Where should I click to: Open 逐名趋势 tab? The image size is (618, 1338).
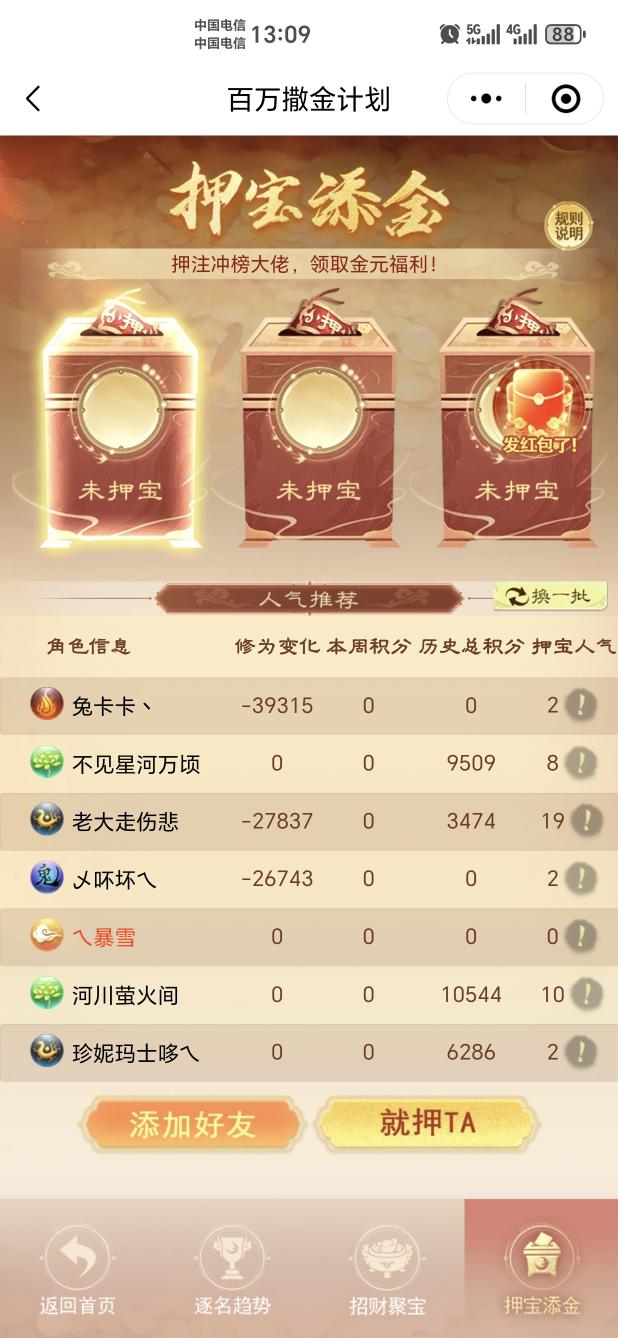(232, 1270)
